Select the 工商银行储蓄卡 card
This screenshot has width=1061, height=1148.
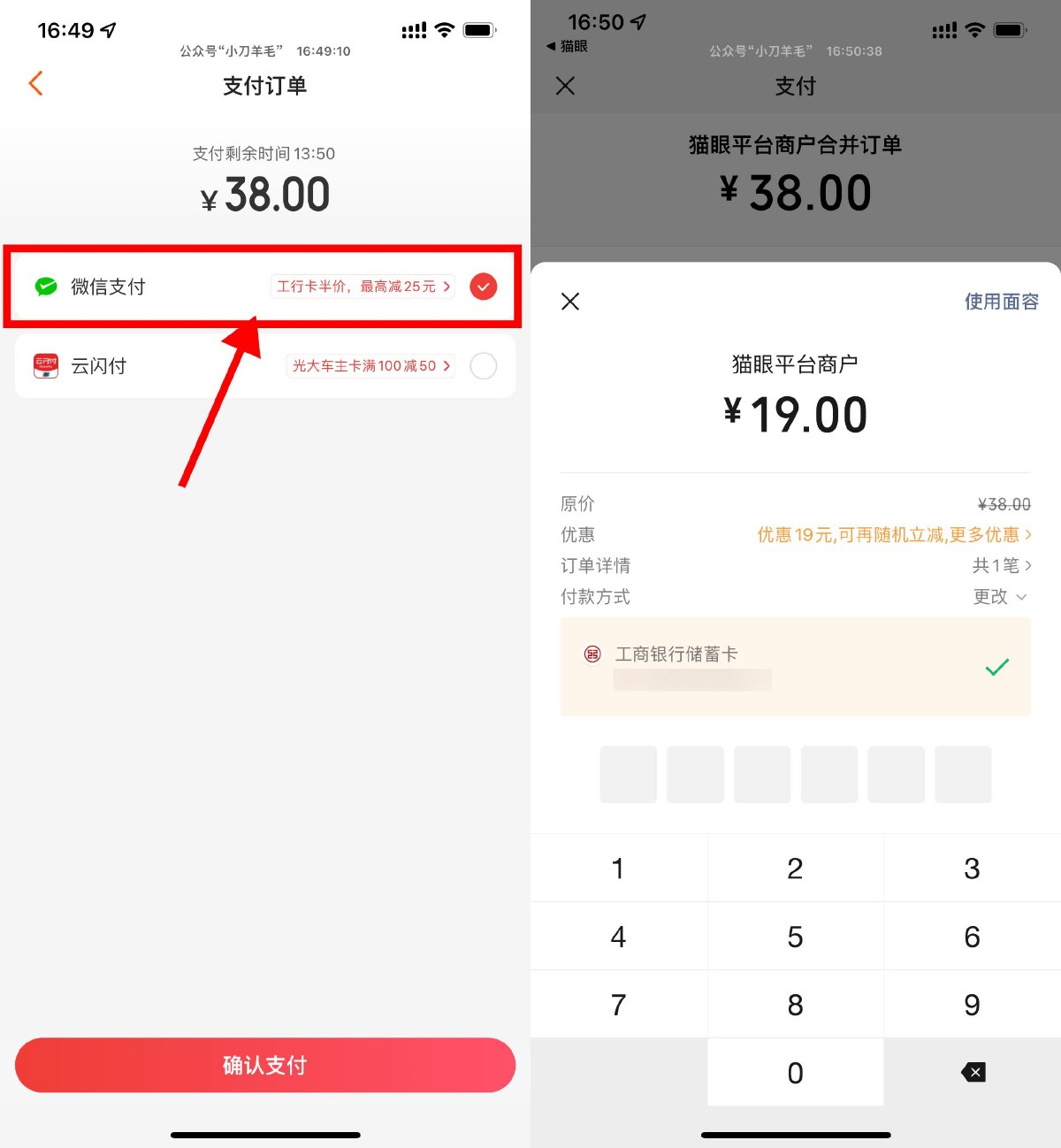[795, 666]
